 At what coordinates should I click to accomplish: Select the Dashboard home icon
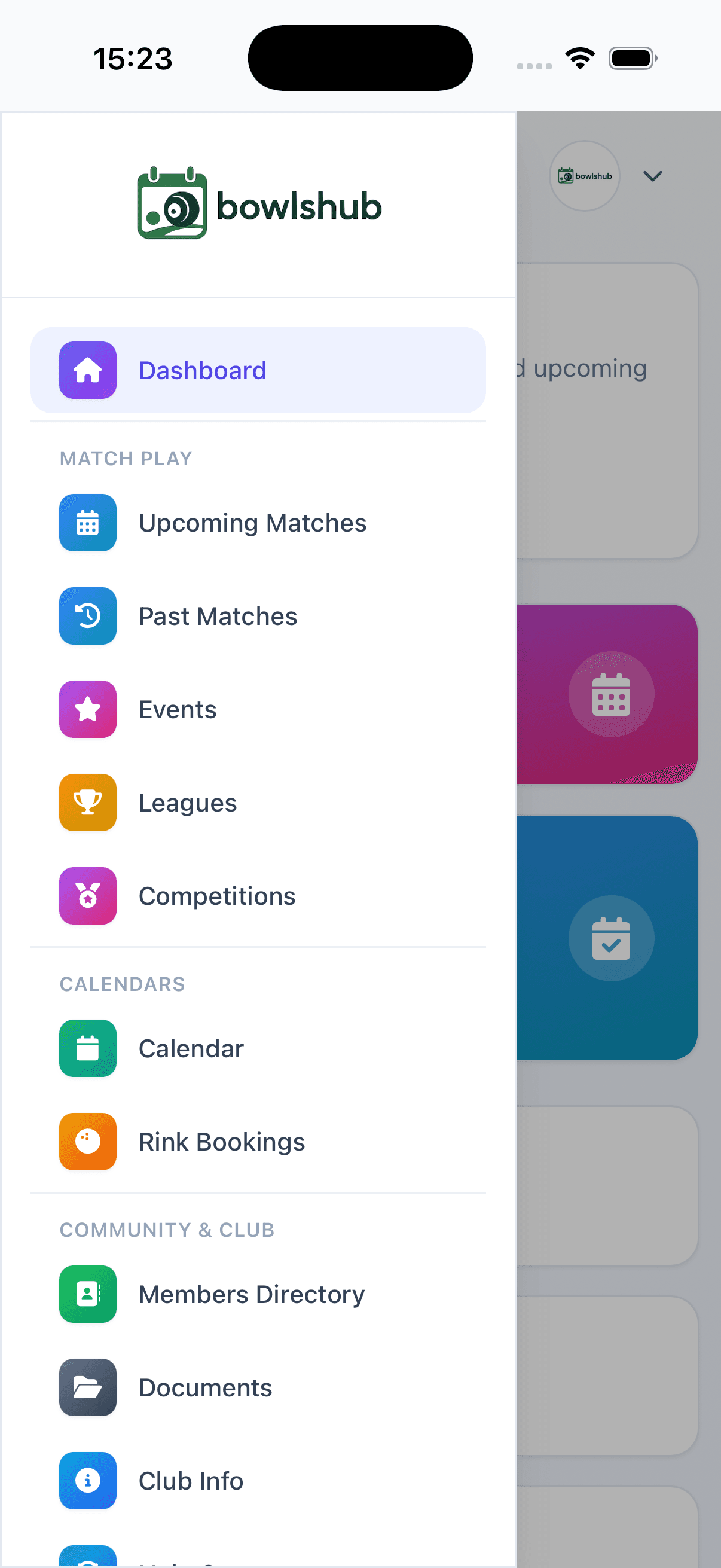point(88,370)
